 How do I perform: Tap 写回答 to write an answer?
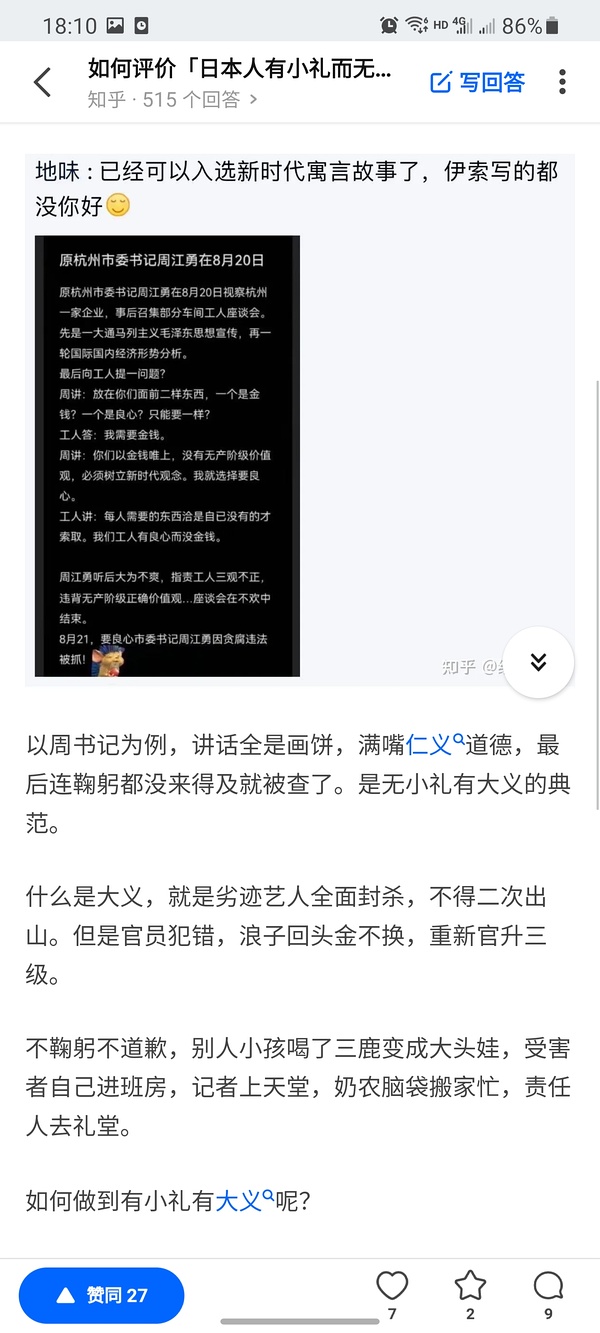(x=478, y=82)
